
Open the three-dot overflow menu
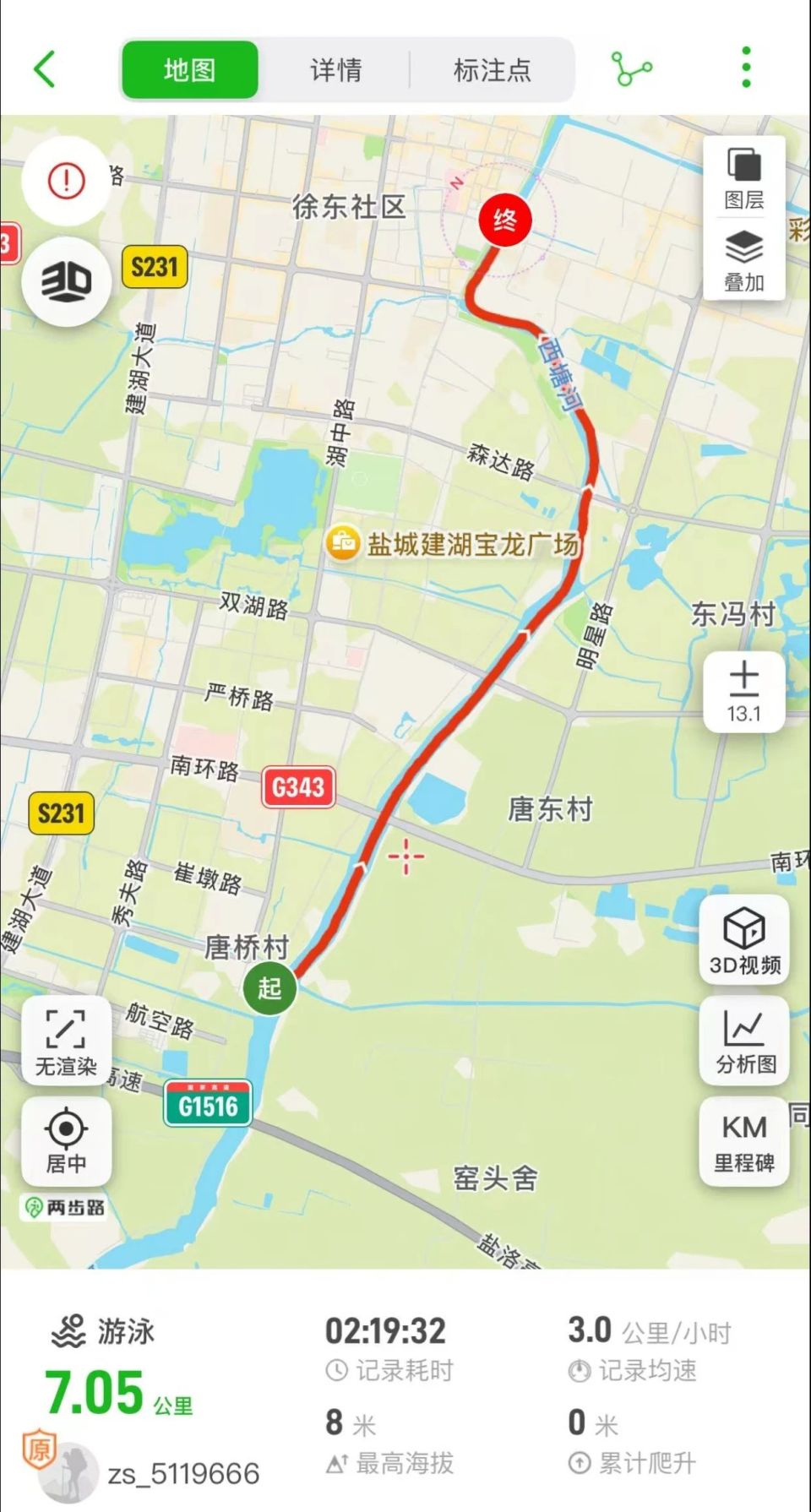tap(746, 68)
